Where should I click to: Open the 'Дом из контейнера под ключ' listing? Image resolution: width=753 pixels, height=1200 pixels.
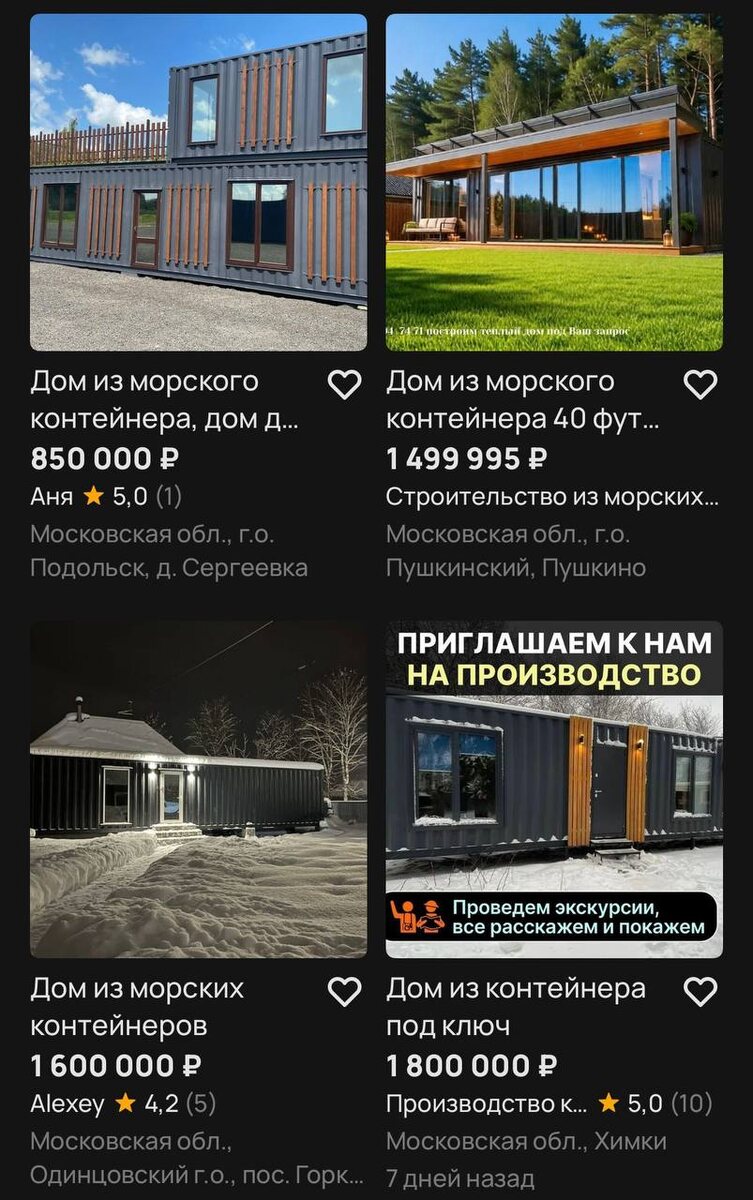pyautogui.click(x=554, y=789)
